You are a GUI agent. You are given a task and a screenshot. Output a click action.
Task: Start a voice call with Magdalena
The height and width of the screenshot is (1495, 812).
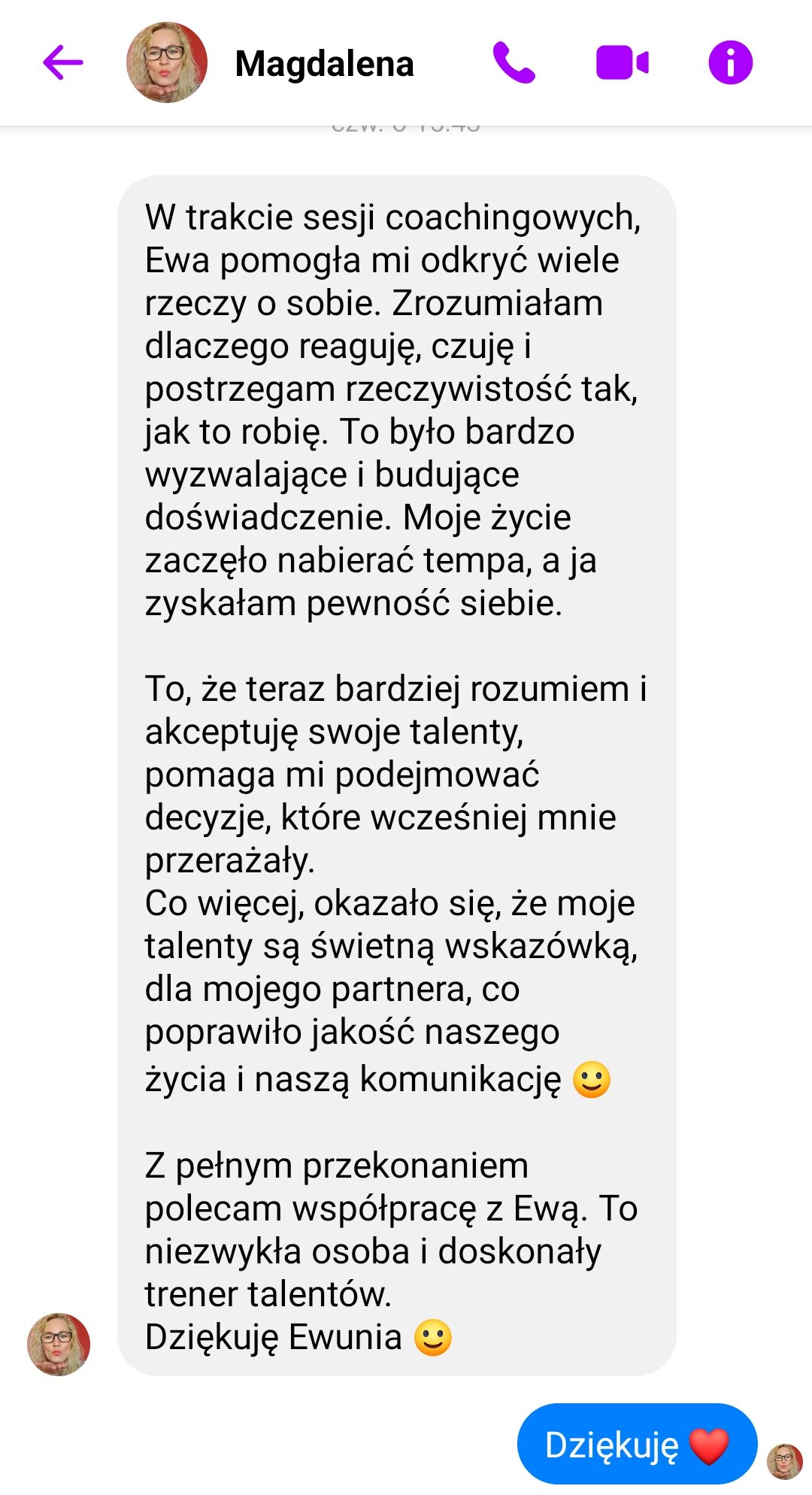click(514, 62)
